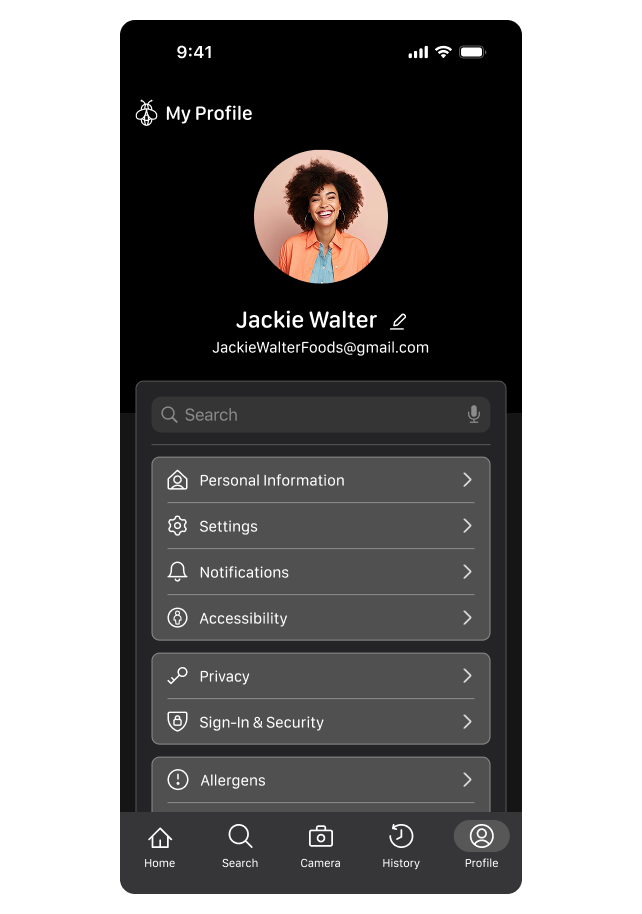
Task: Go to Notifications settings
Action: (x=320, y=572)
